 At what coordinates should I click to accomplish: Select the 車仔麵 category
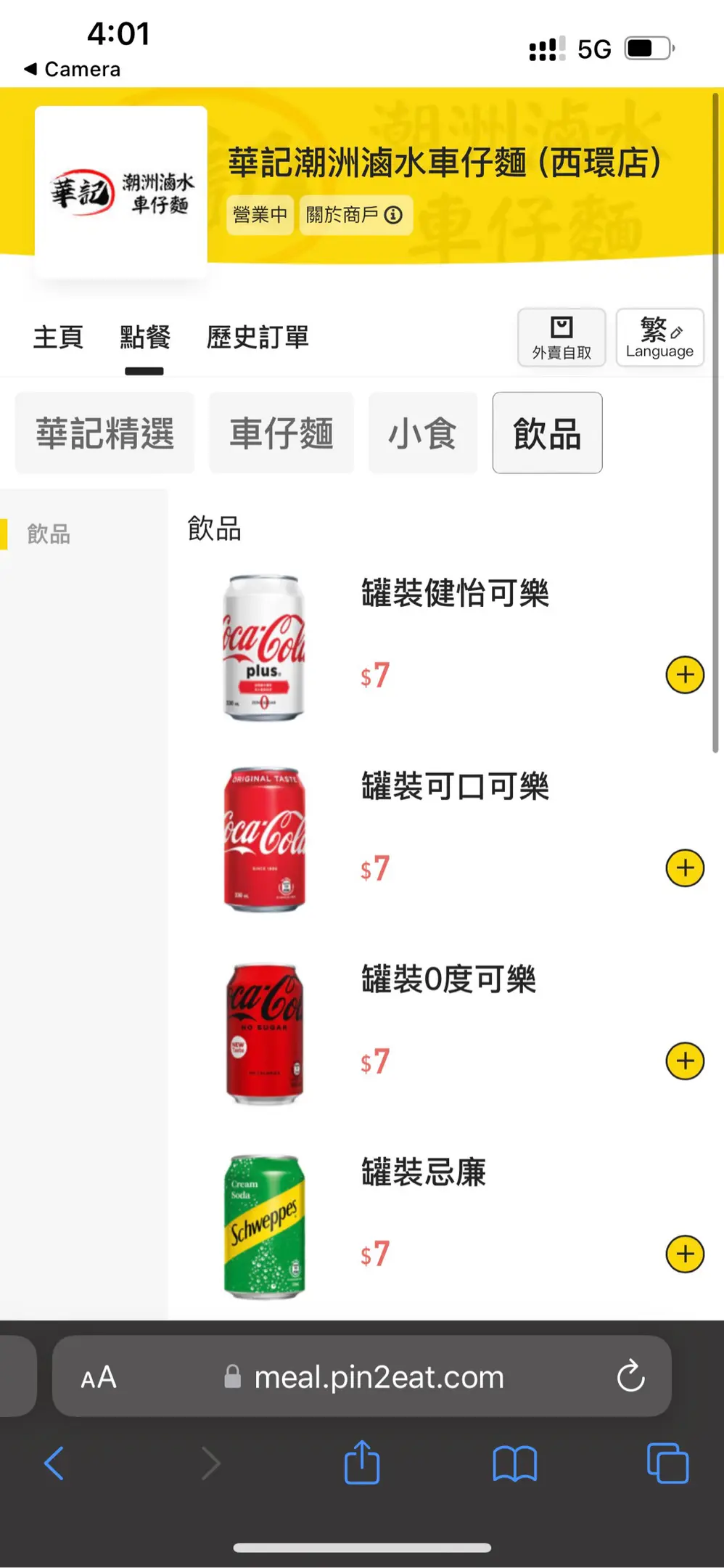pyautogui.click(x=281, y=433)
